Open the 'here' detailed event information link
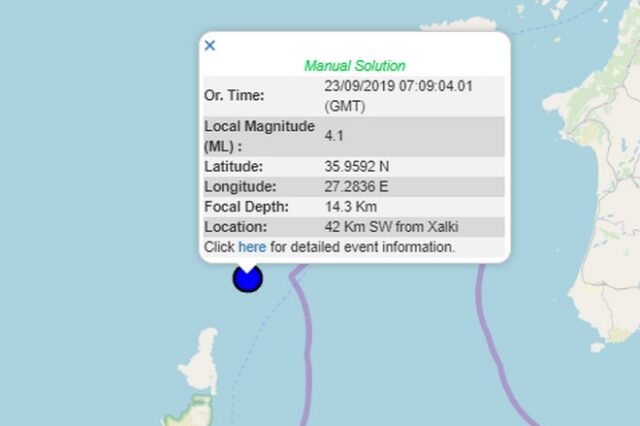The image size is (640, 426). point(252,246)
